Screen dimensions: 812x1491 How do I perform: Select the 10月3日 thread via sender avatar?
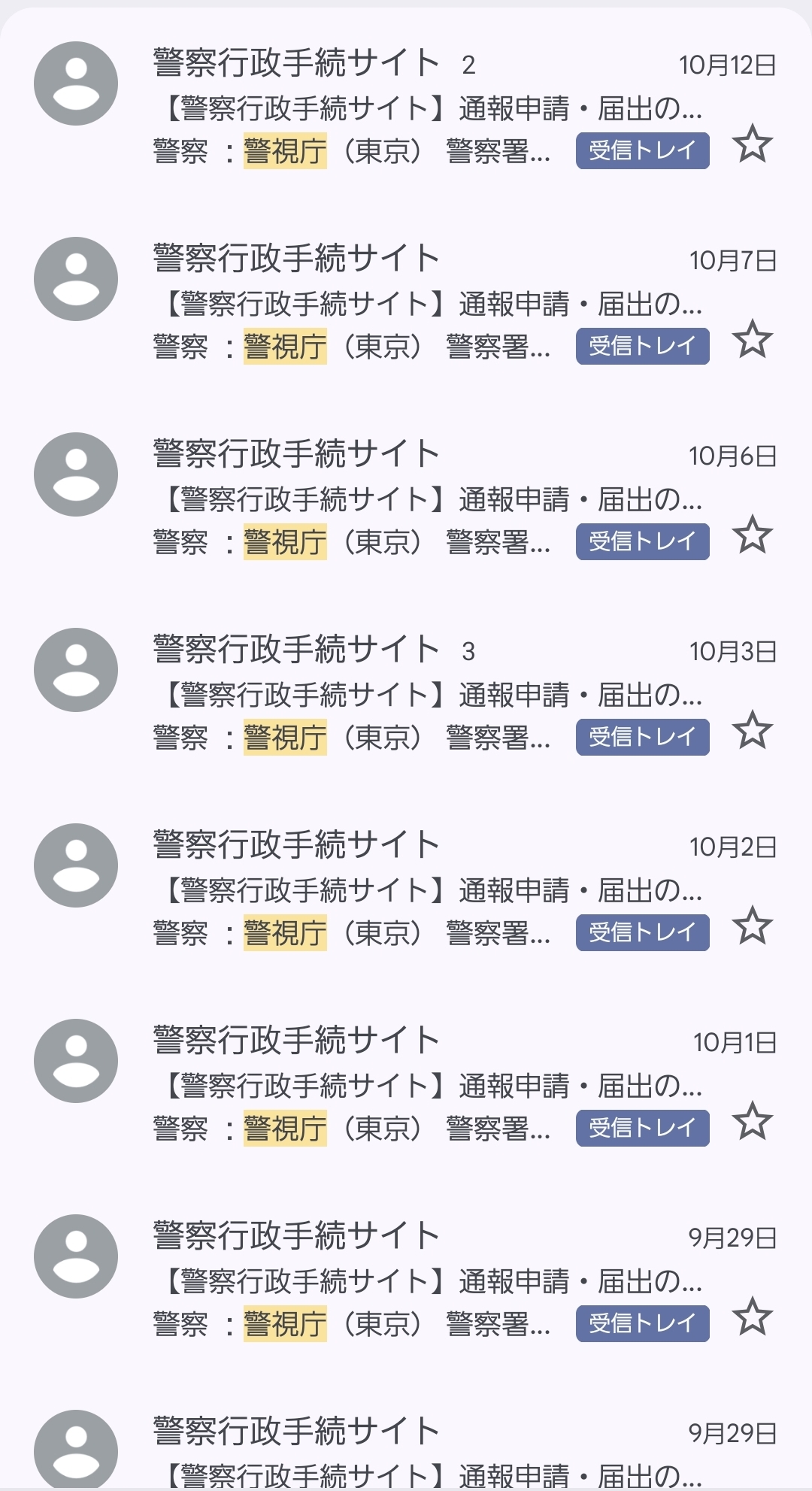pyautogui.click(x=76, y=670)
